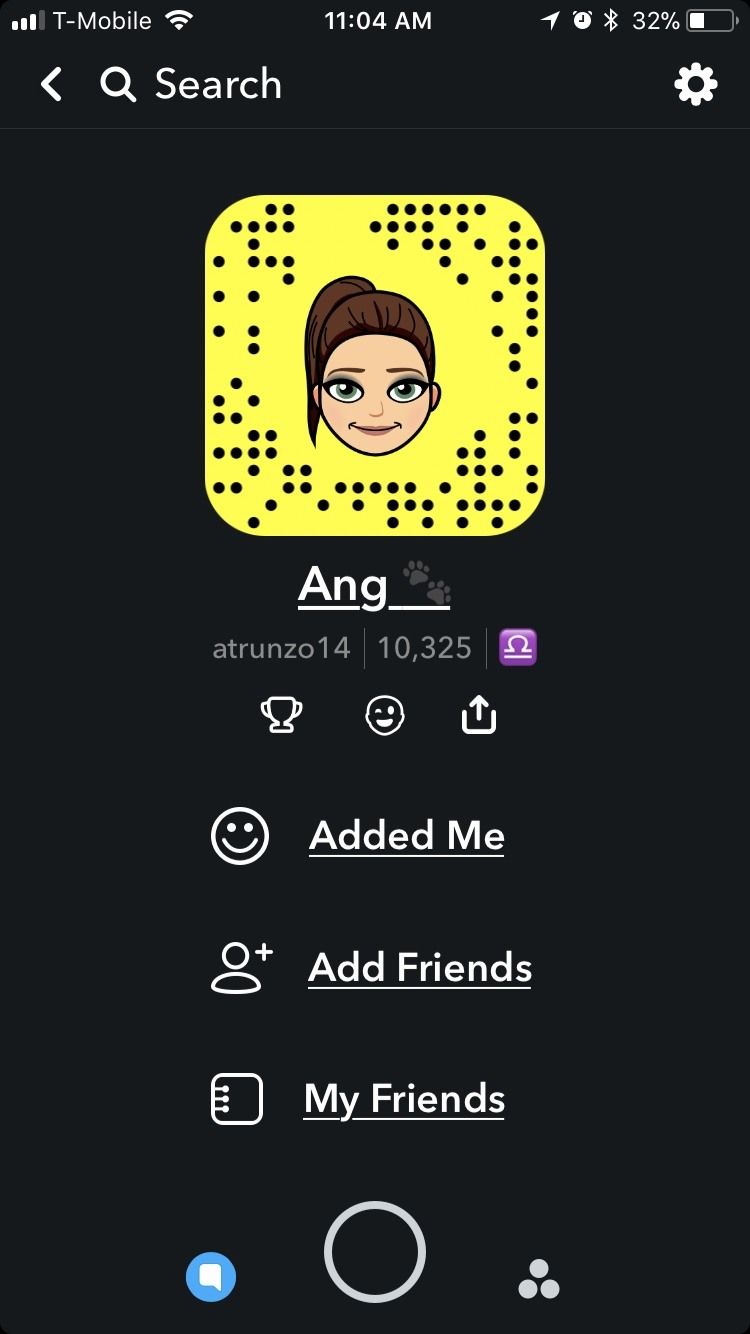Open the Search field
Screen dimensions: 750x1334
coord(191,85)
